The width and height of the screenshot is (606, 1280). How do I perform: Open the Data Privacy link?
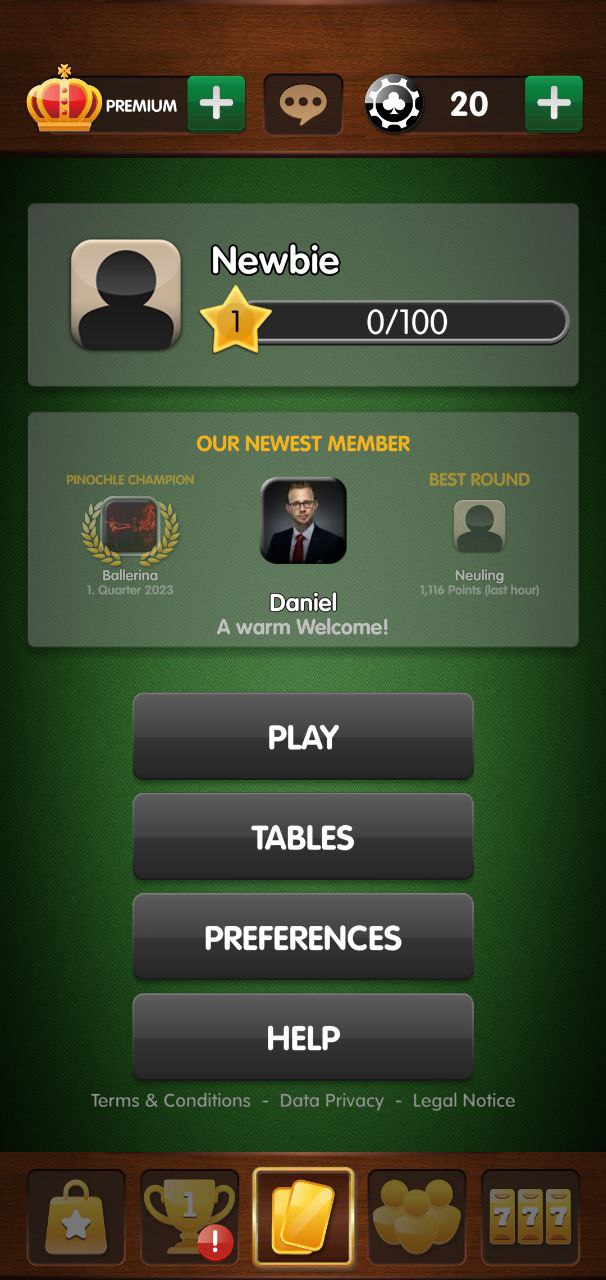[x=332, y=1100]
